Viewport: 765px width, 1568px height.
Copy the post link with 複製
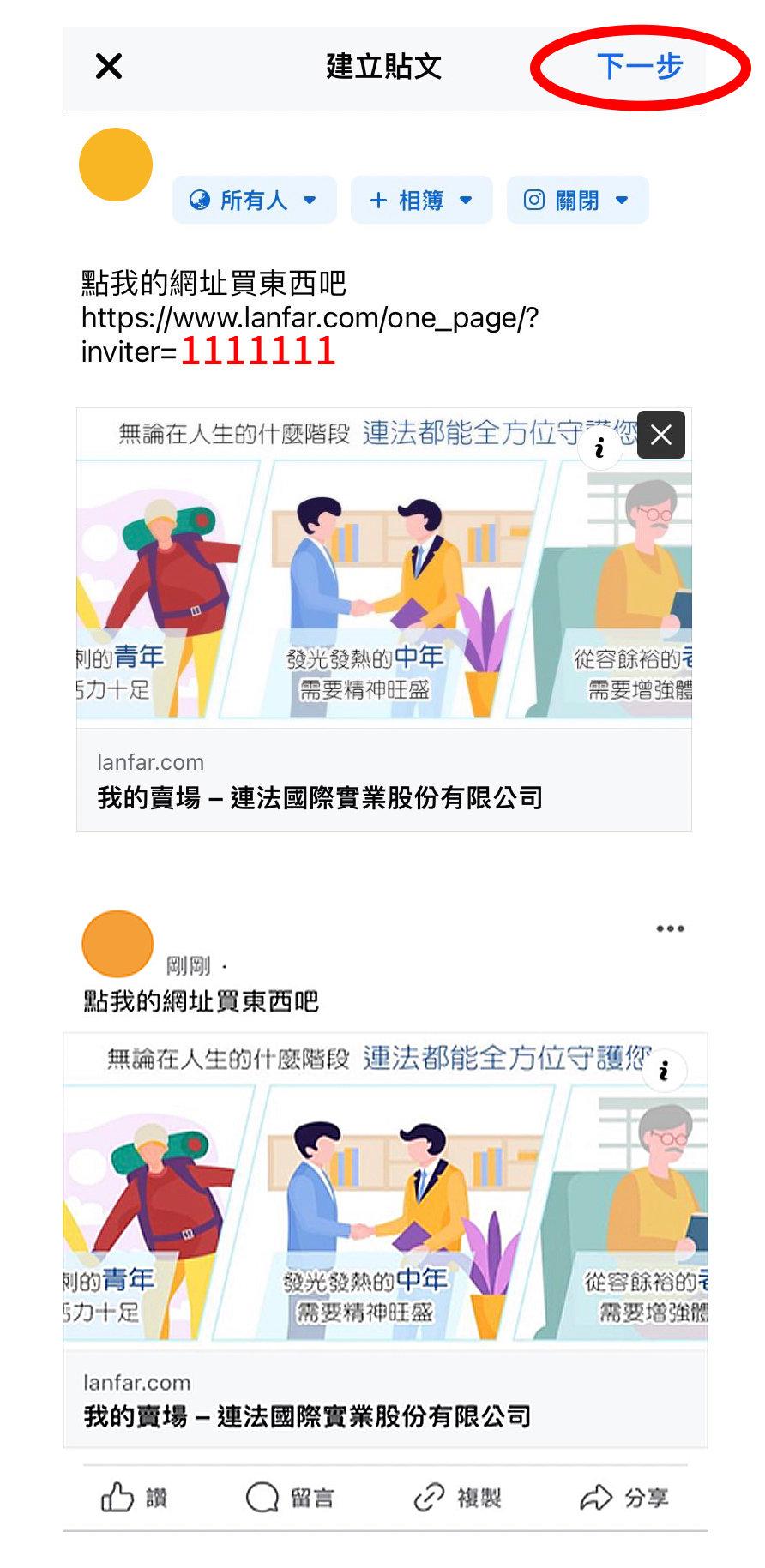click(x=457, y=1498)
